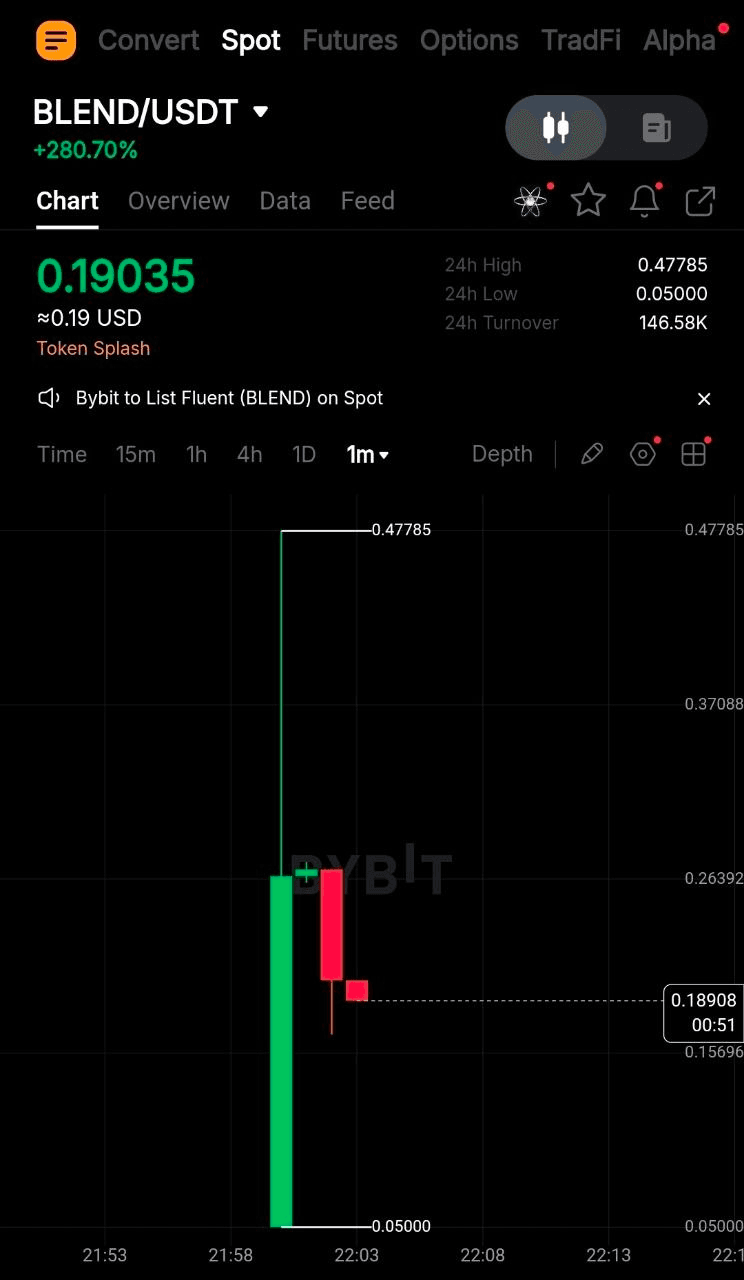Add BLEND/USDT to favorites with star
Viewport: 744px width, 1280px height.
588,201
